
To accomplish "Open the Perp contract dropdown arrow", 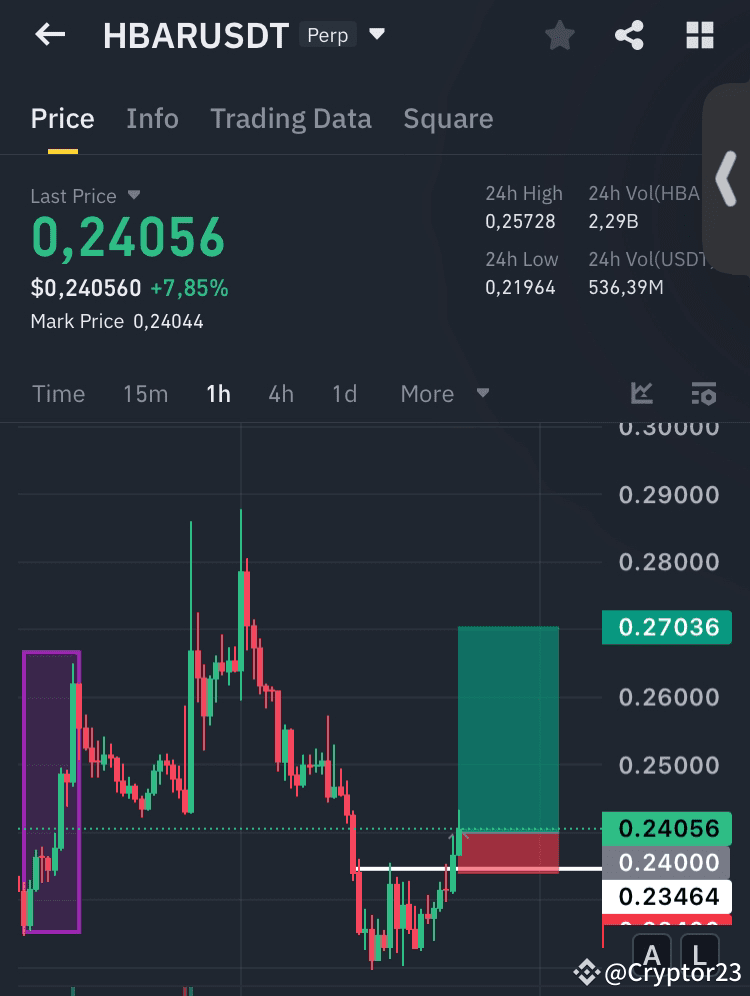I will tap(377, 34).
